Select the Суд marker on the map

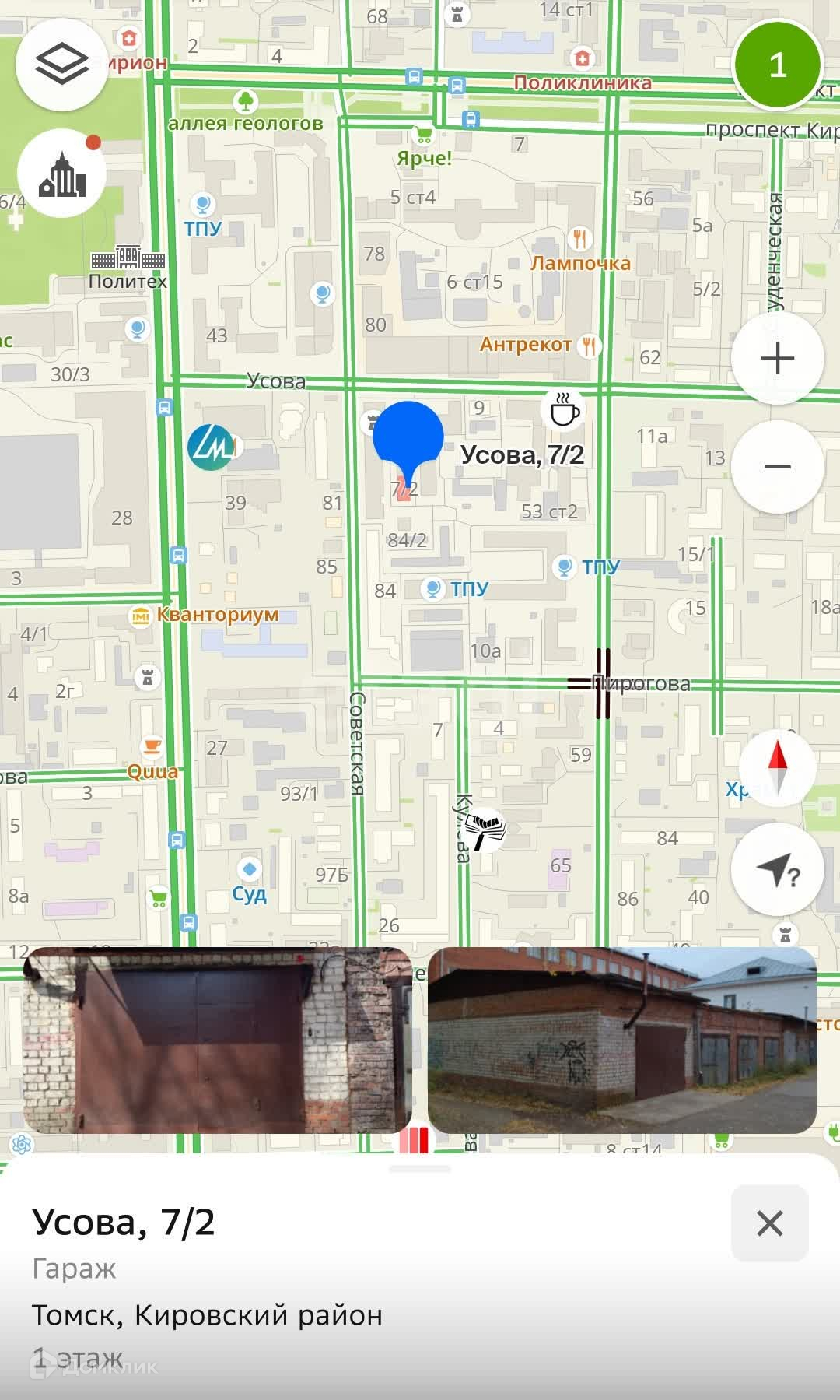click(250, 869)
